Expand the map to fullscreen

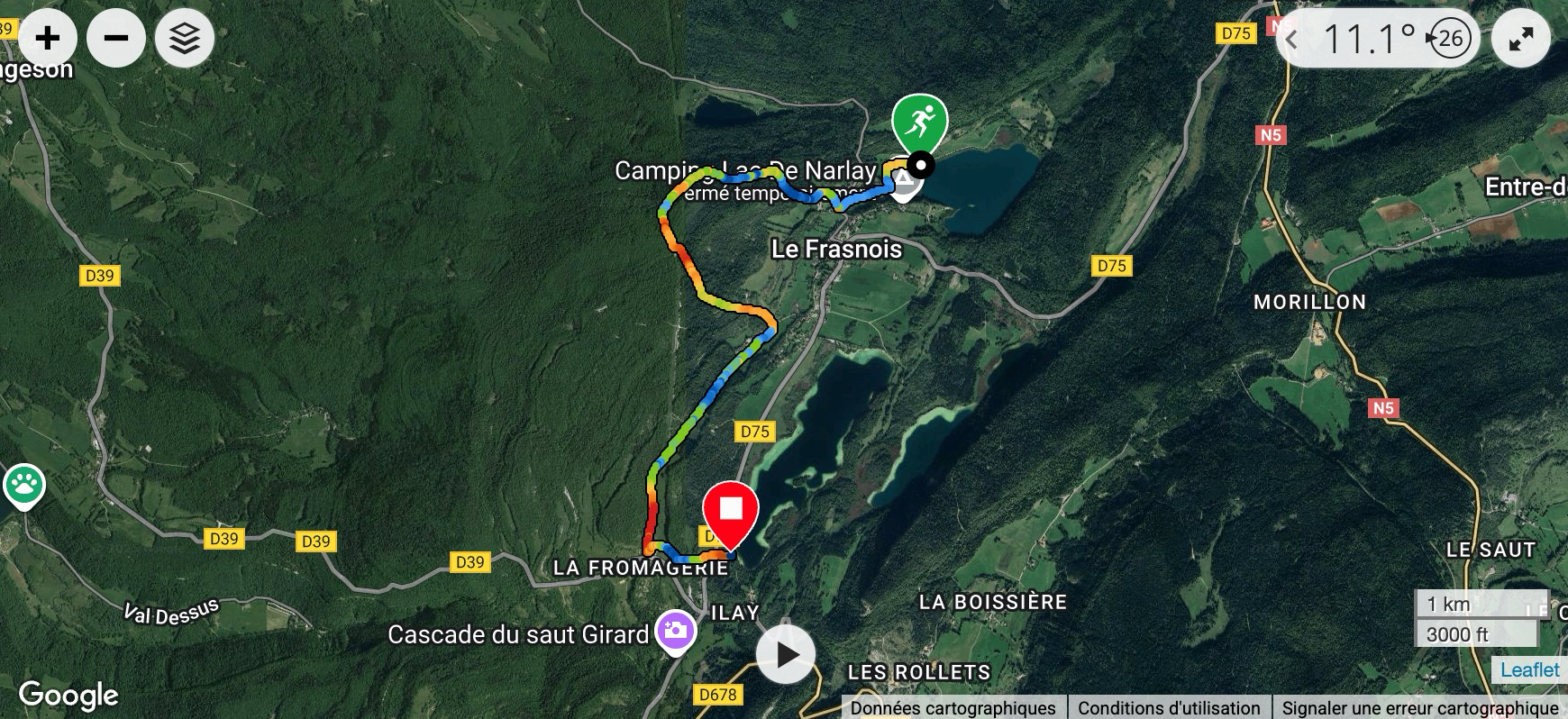coord(1521,39)
